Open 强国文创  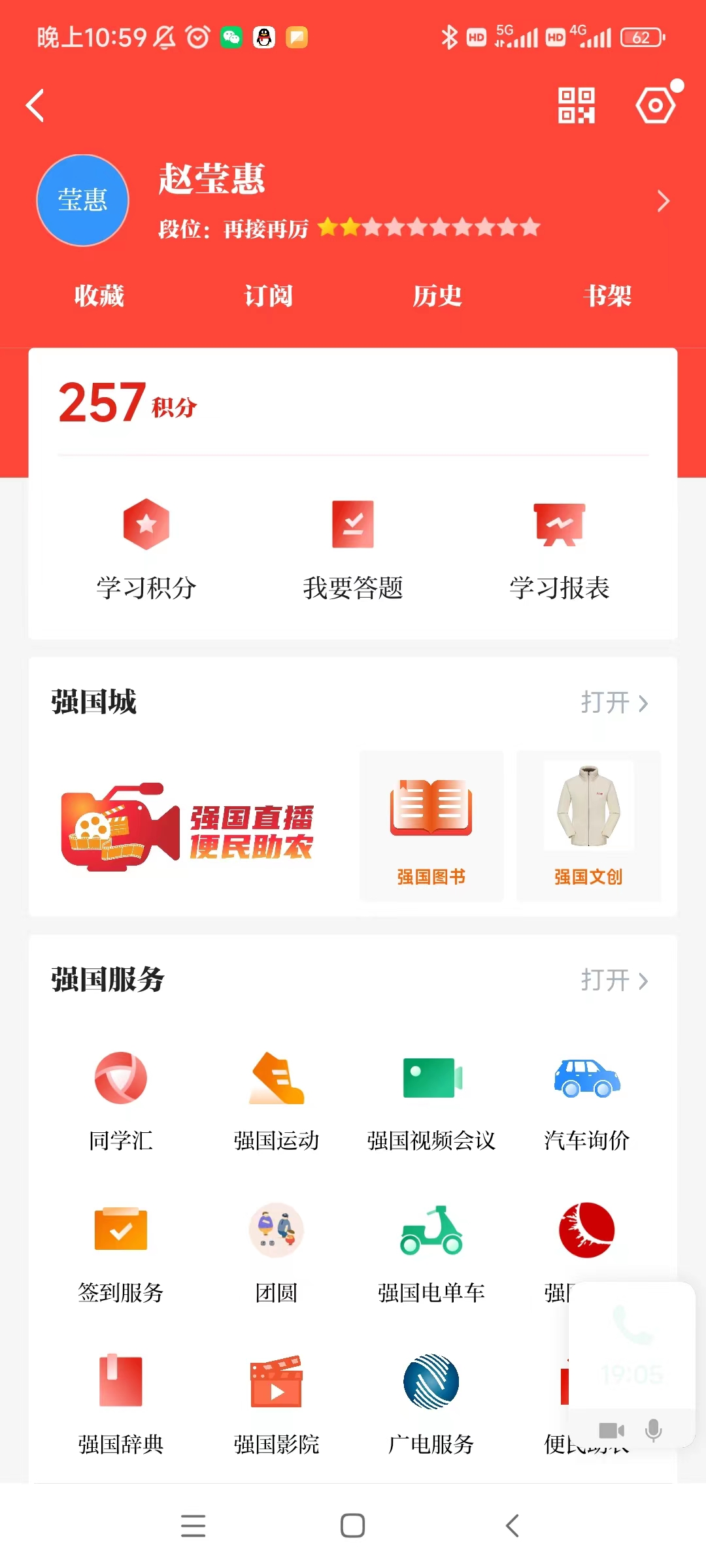click(x=588, y=827)
